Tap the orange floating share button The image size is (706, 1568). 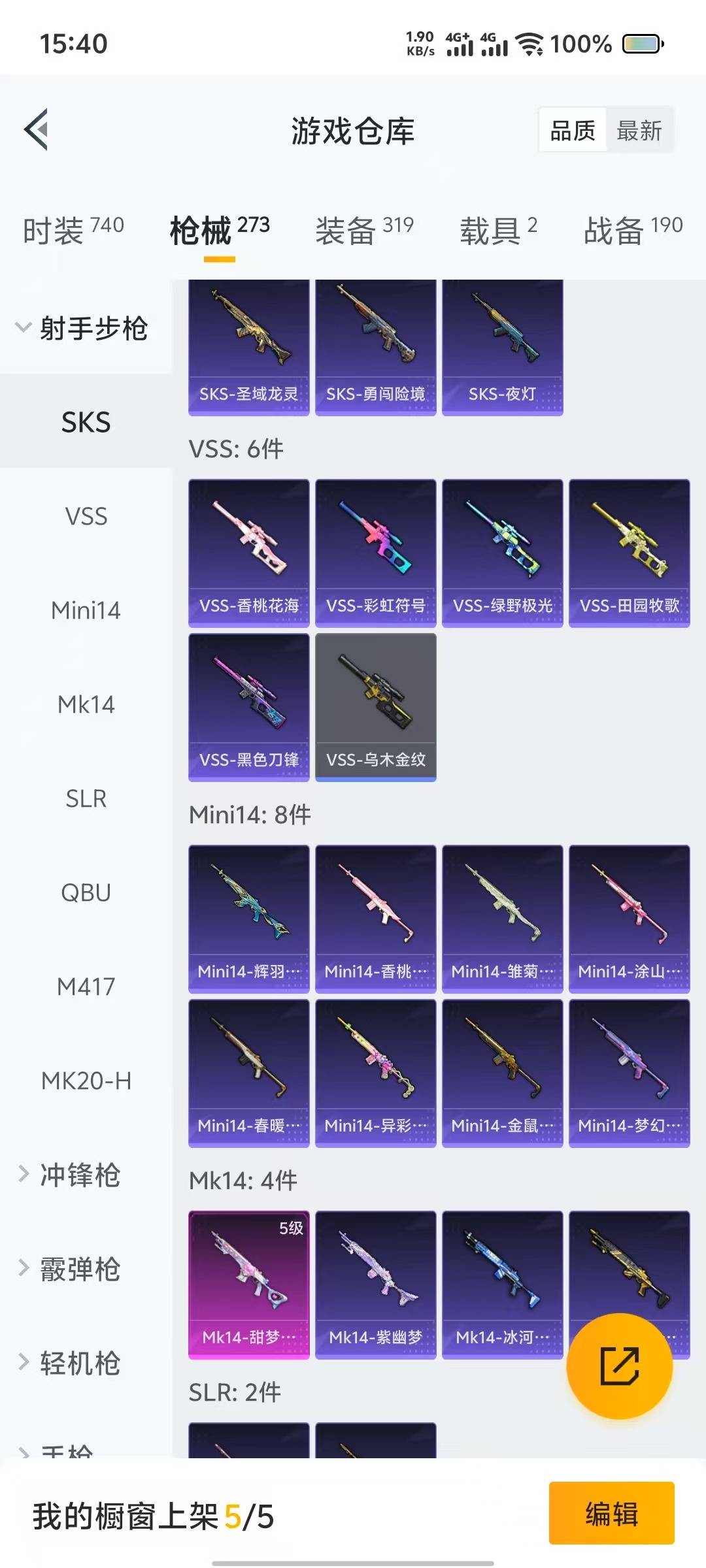pyautogui.click(x=620, y=1366)
